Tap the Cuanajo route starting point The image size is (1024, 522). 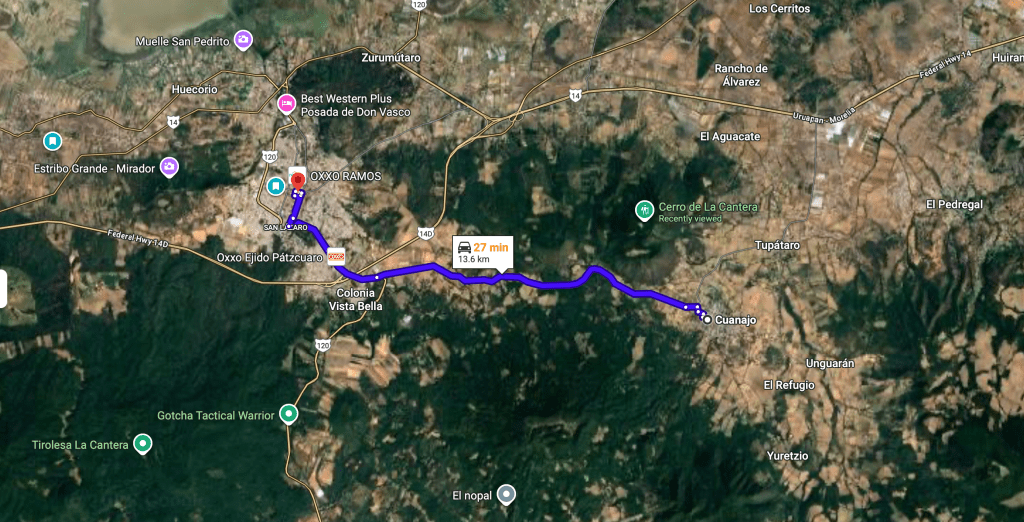pos(707,319)
